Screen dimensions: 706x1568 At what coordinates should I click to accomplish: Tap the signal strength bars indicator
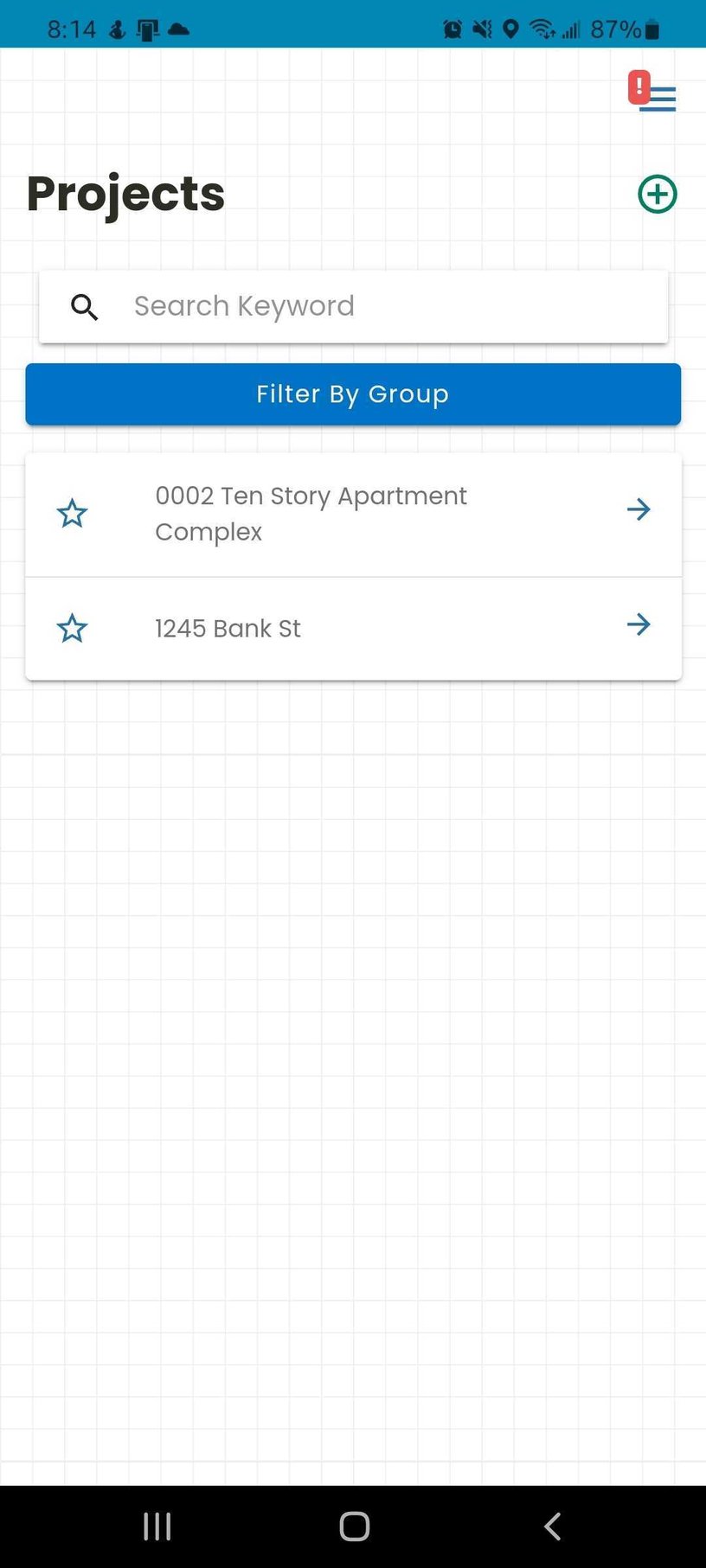[570, 29]
